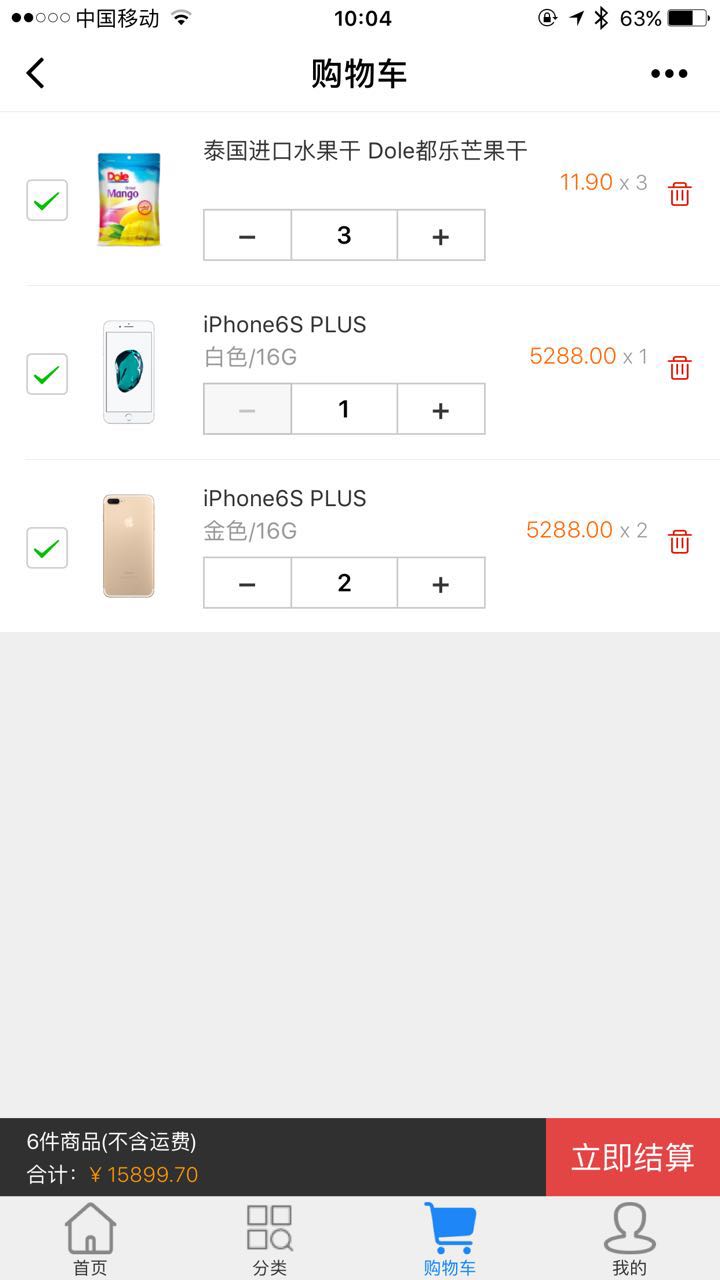This screenshot has width=720, height=1280.
Task: Decrease Dole mango quantity by one
Action: (x=247, y=236)
